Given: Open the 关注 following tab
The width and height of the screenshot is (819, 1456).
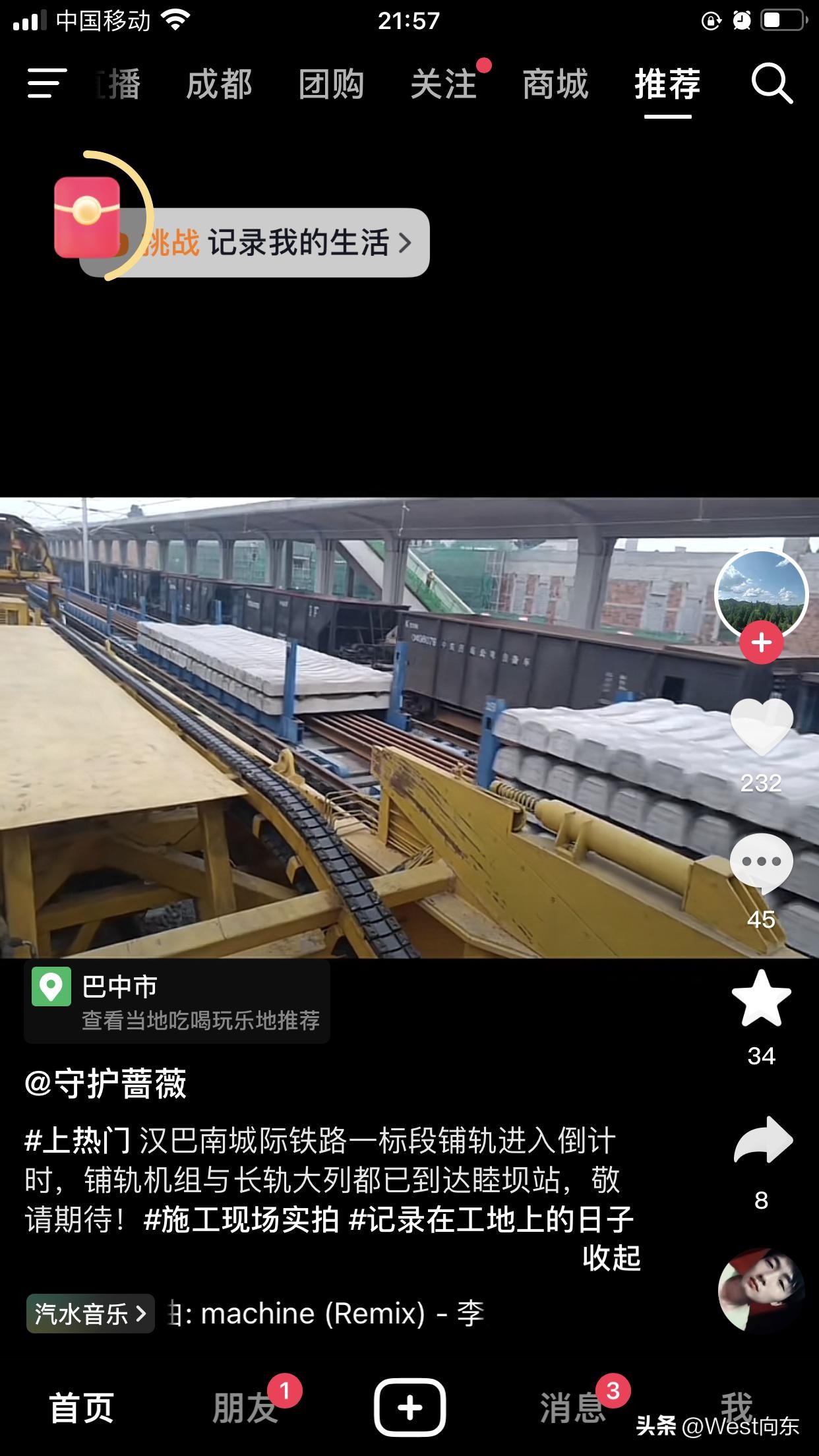Looking at the screenshot, I should coord(443,84).
